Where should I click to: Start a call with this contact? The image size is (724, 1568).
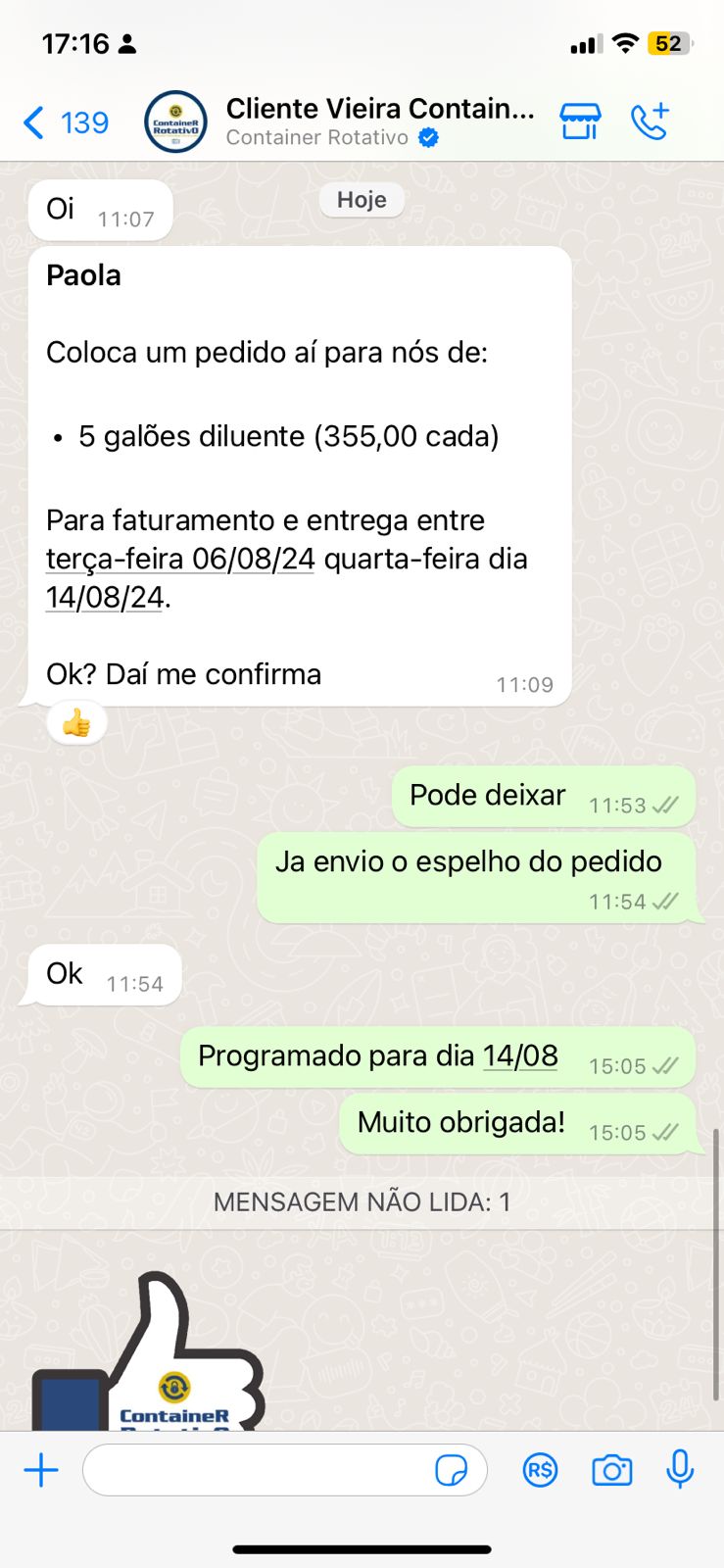pos(650,122)
